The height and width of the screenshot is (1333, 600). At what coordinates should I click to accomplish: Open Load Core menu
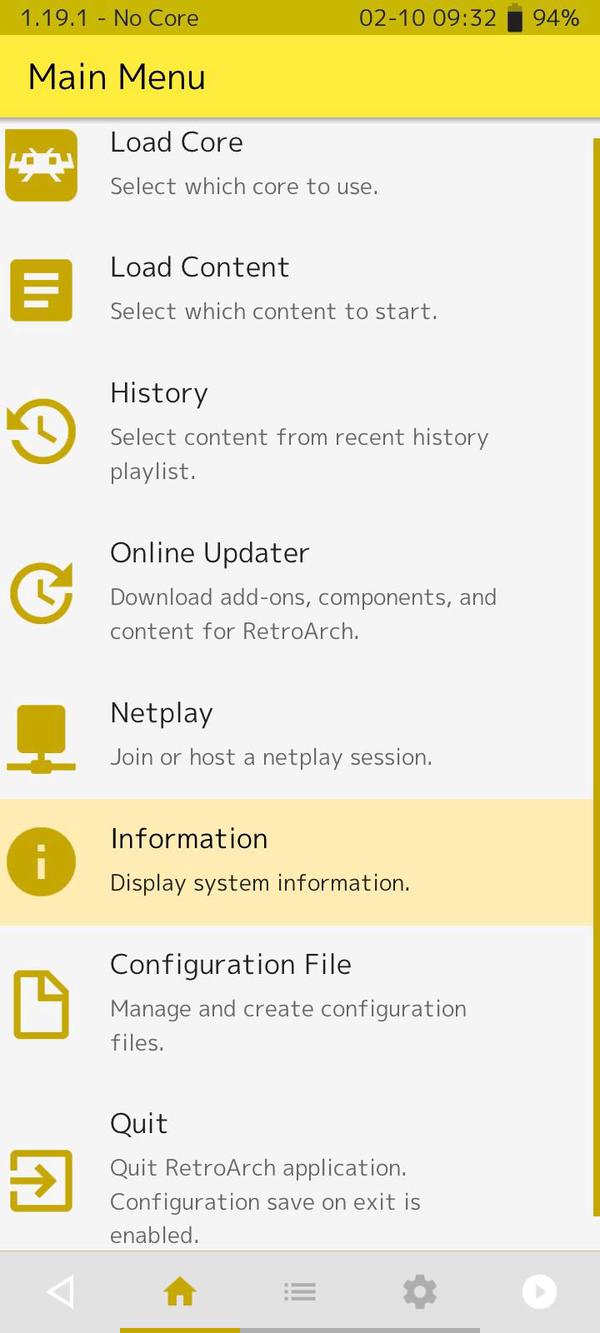click(x=297, y=164)
